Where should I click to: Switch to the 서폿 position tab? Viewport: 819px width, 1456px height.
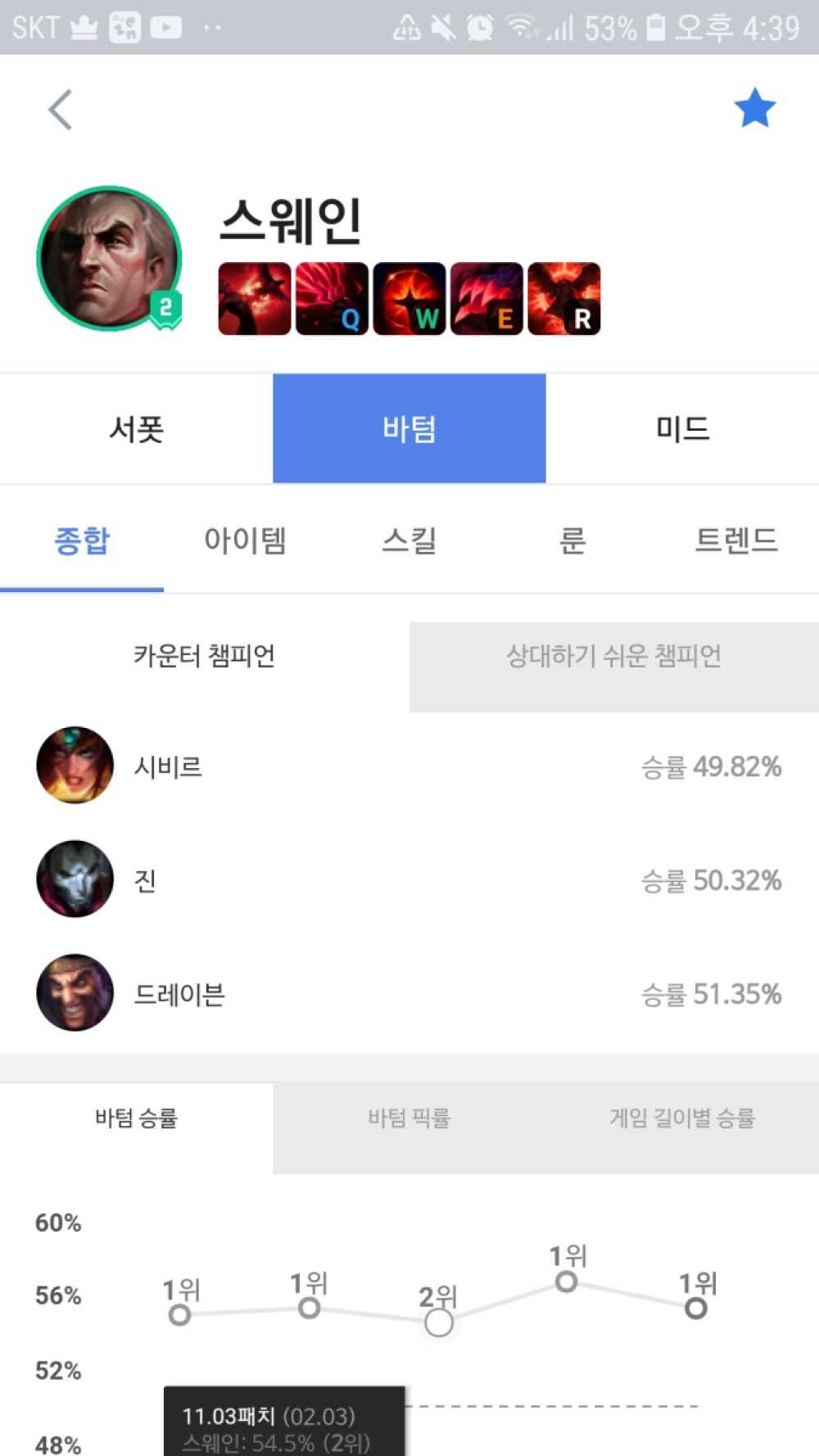137,428
